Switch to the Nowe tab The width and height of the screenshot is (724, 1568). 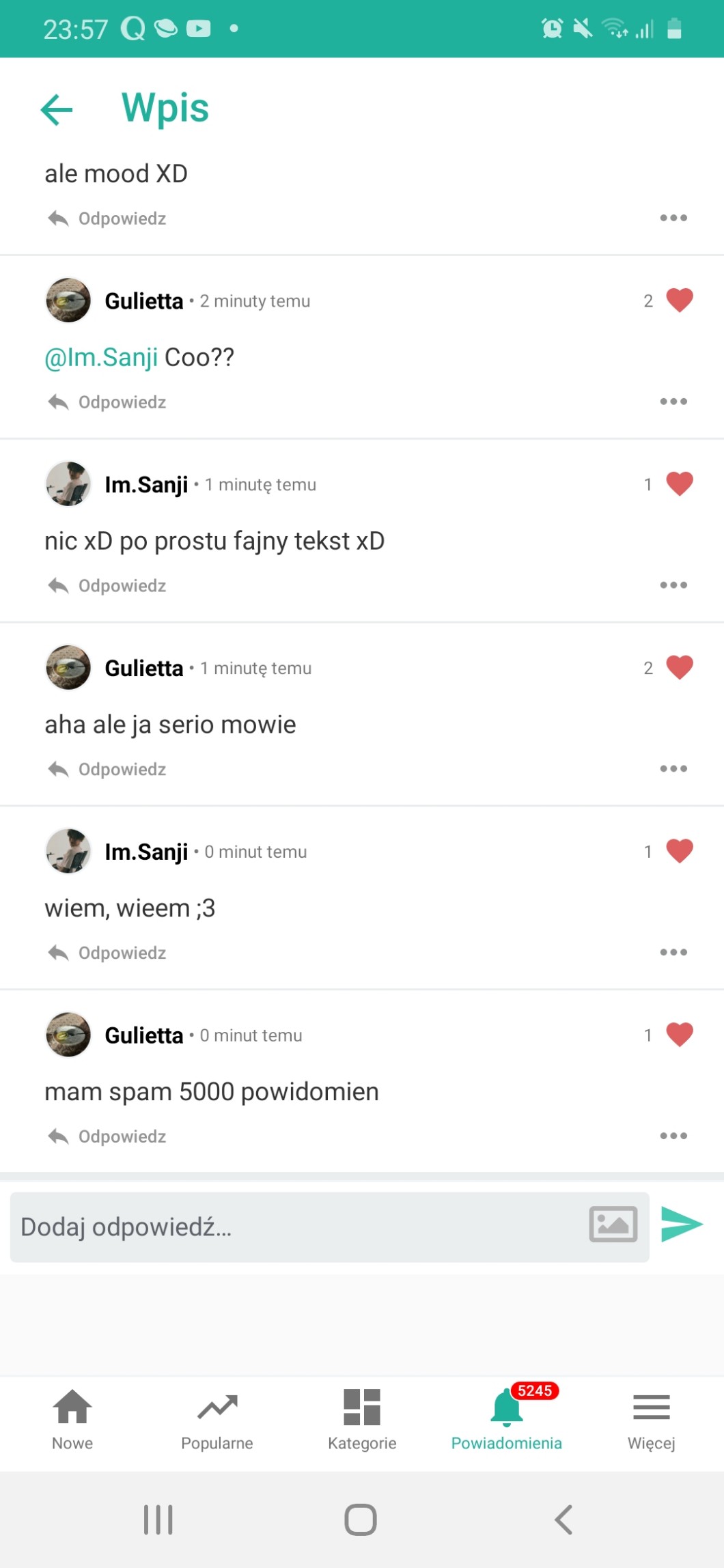[72, 1418]
